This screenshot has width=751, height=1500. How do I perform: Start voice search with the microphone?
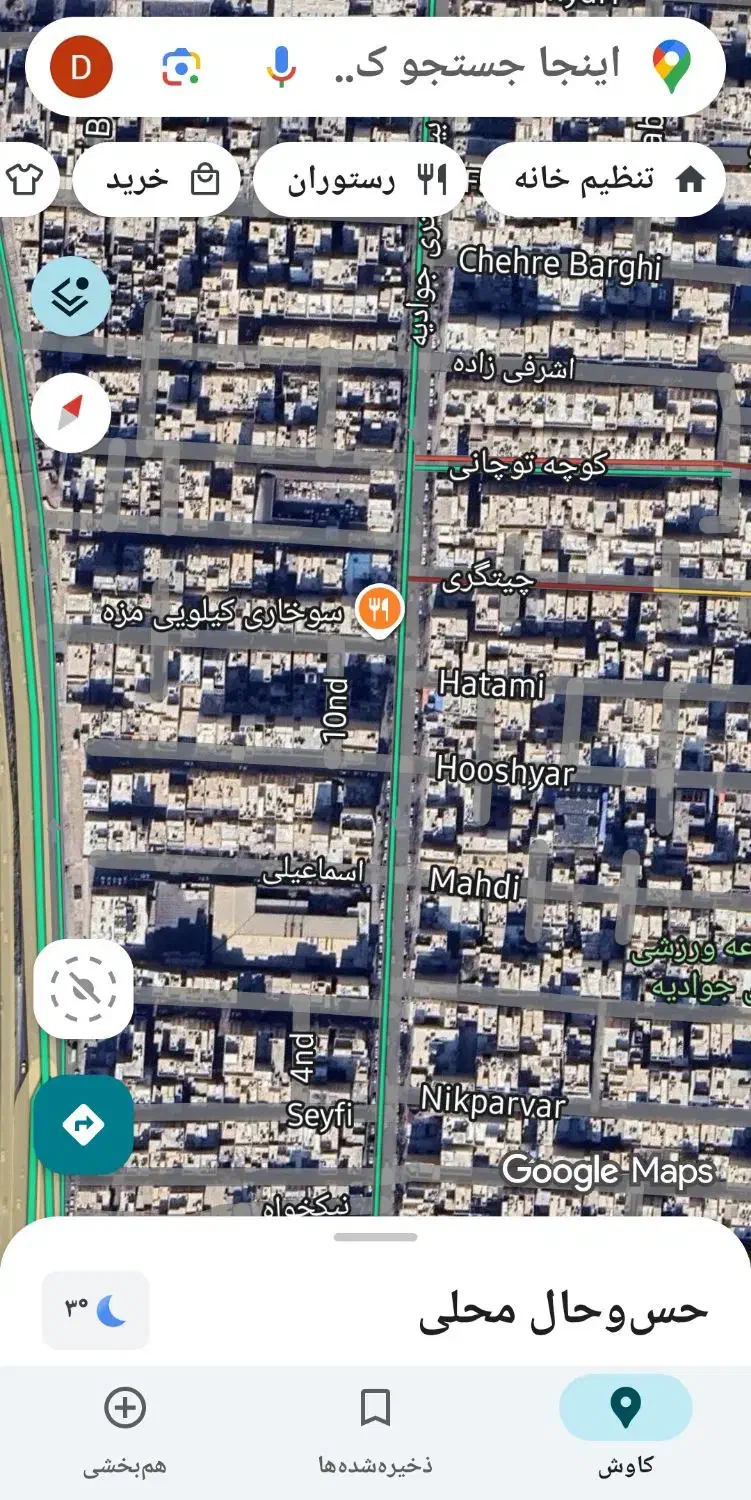pos(281,67)
